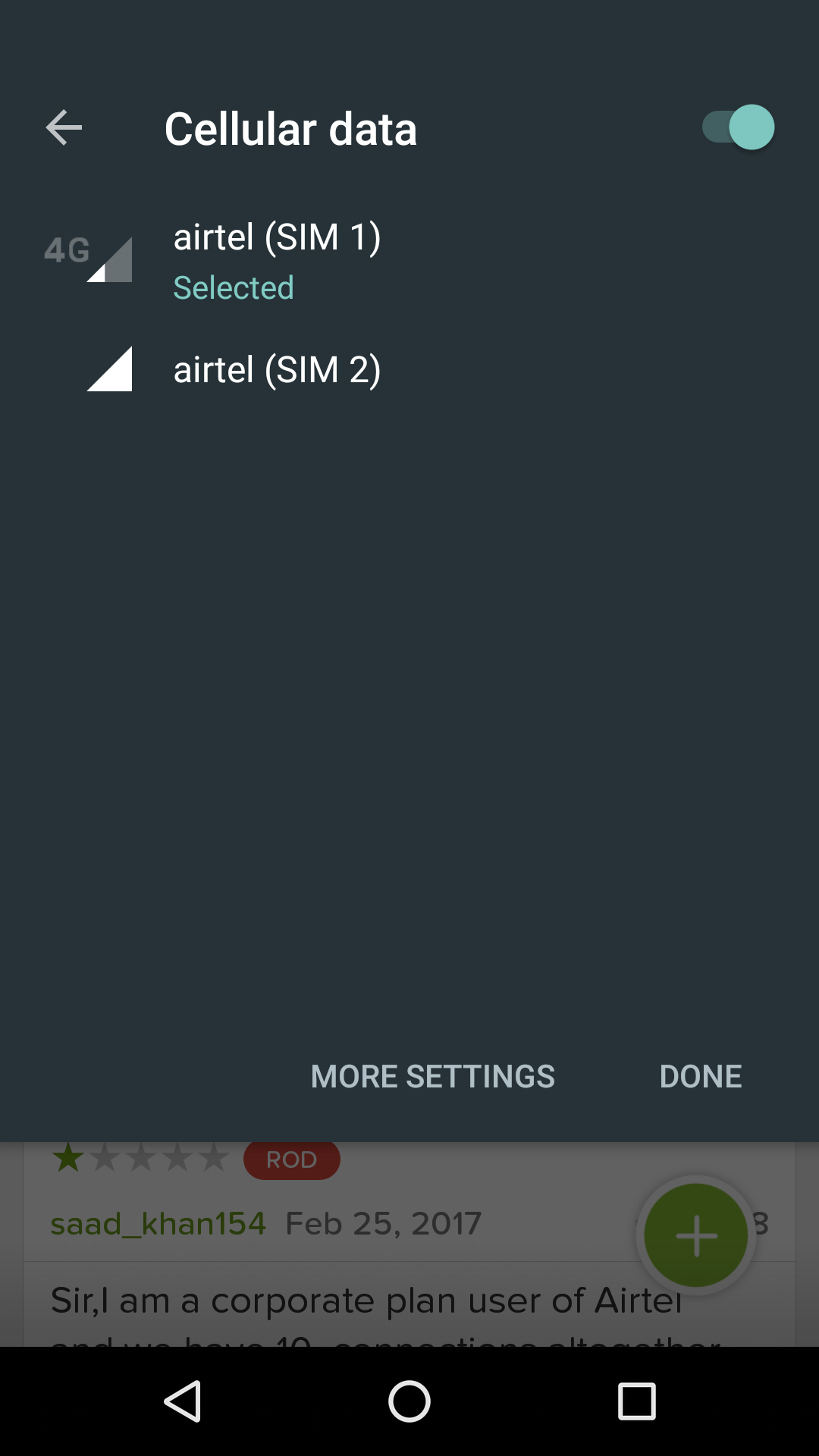Tap DONE to close the panel
The width and height of the screenshot is (819, 1456).
(x=700, y=1076)
